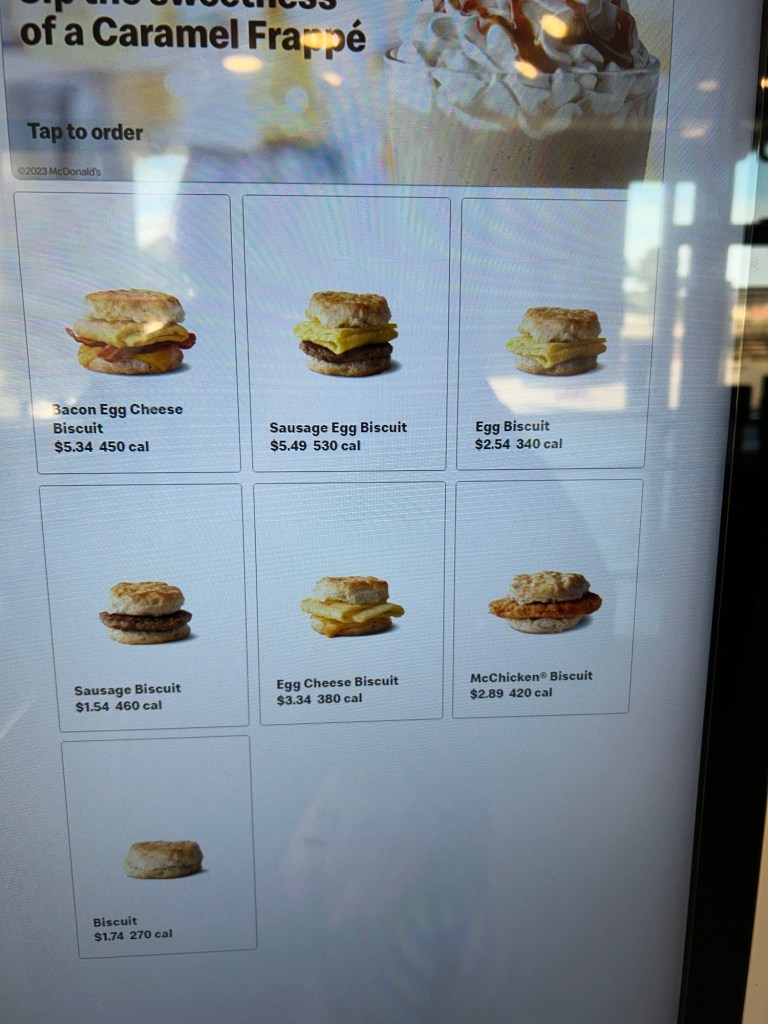This screenshot has height=1024, width=768.
Task: Select the Bacon Egg Cheese Biscuit
Action: pos(127,333)
